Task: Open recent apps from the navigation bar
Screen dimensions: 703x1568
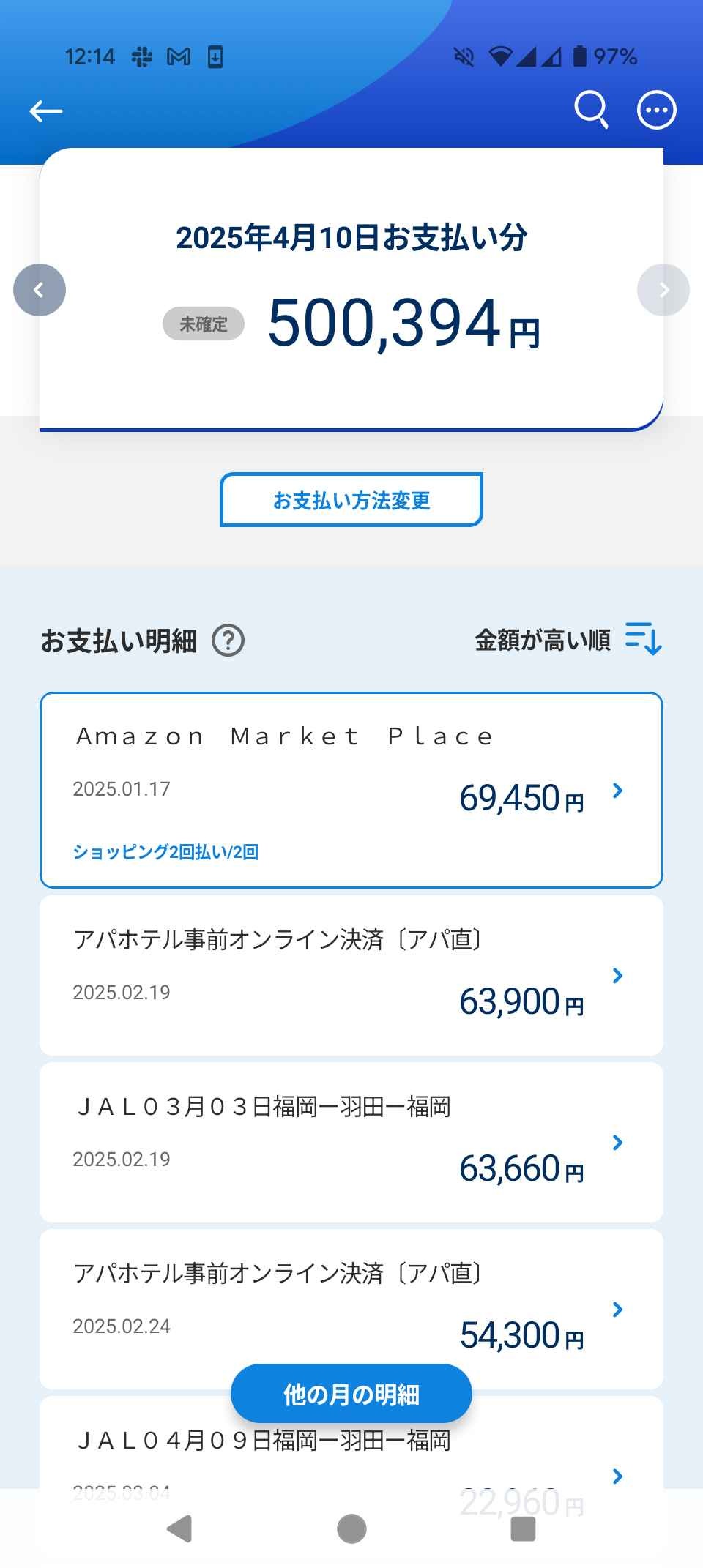Action: 523,1528
